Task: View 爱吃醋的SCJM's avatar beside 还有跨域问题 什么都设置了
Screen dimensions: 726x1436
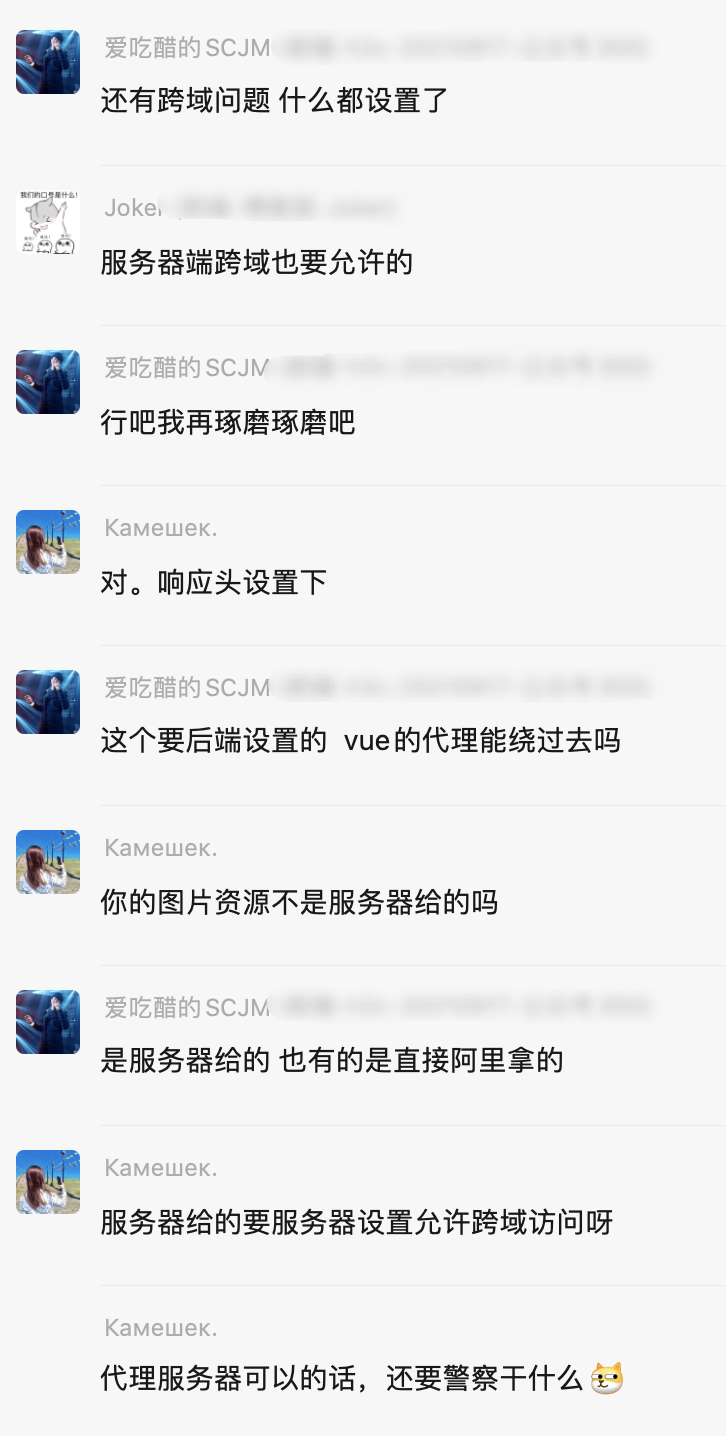Action: pyautogui.click(x=48, y=62)
